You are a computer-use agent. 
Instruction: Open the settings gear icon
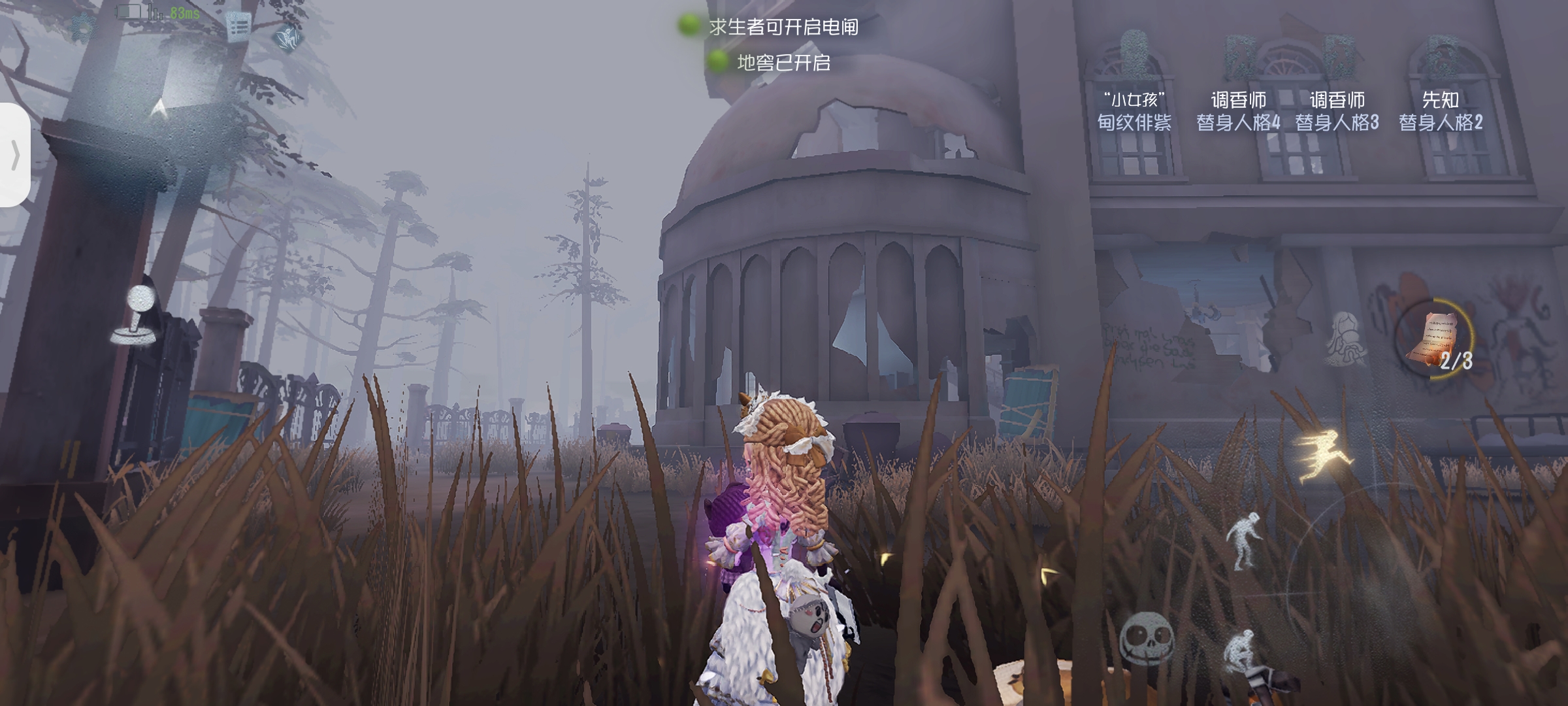pos(84,26)
